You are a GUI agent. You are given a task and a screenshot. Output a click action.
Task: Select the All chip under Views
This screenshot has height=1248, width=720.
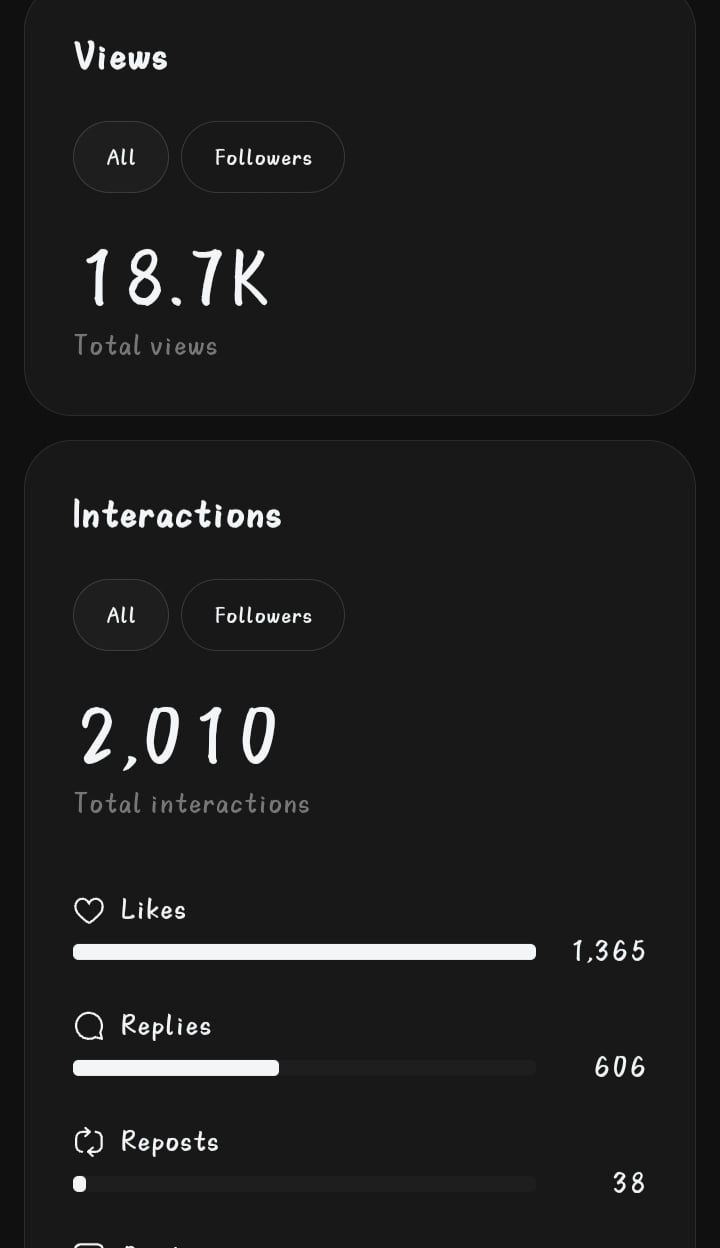click(x=121, y=157)
